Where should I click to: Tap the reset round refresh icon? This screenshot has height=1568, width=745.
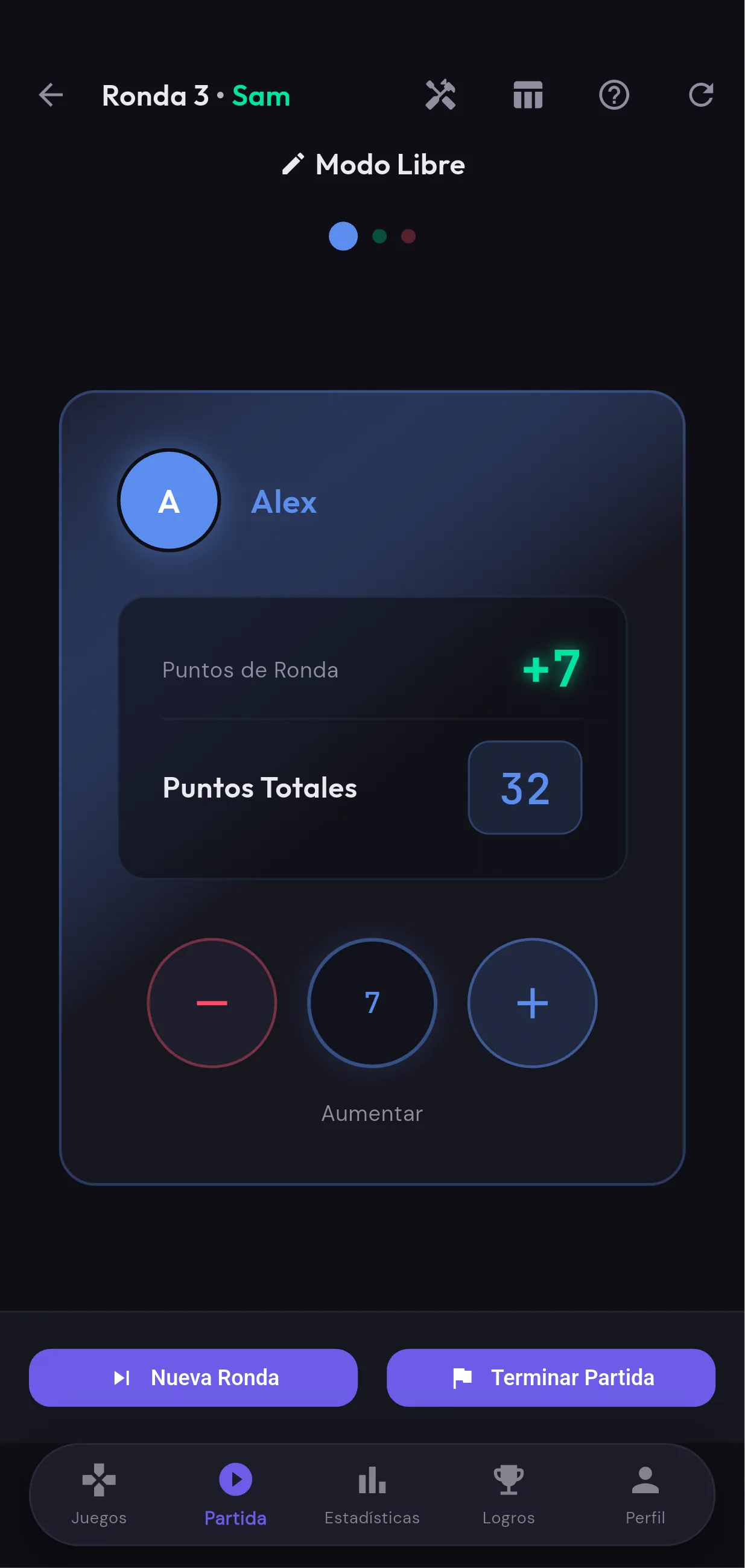pyautogui.click(x=701, y=95)
